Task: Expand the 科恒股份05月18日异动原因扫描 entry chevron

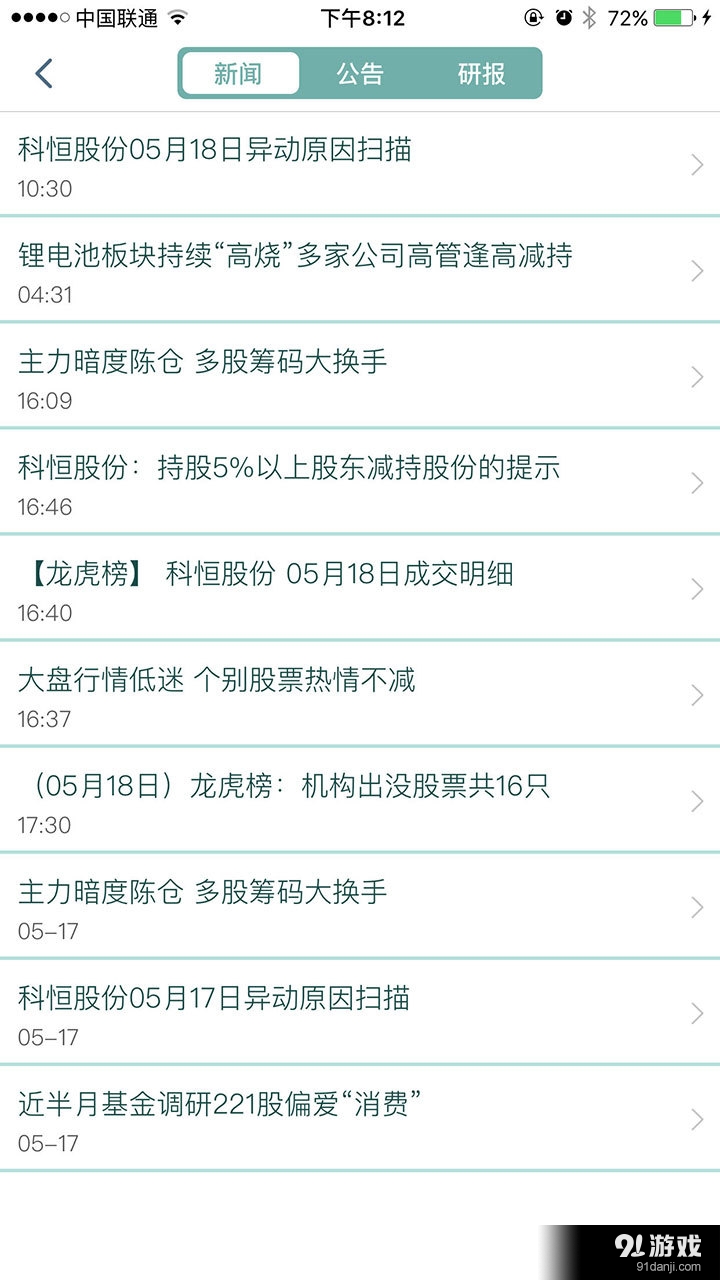Action: click(696, 164)
